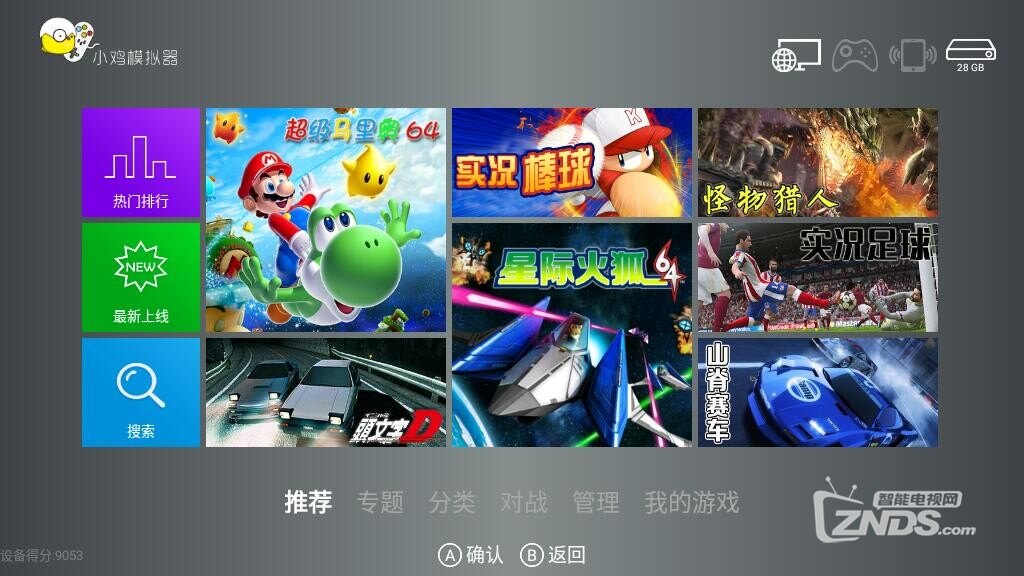Open the 搜索 search tile
Image resolution: width=1024 pixels, height=576 pixels.
(x=141, y=392)
